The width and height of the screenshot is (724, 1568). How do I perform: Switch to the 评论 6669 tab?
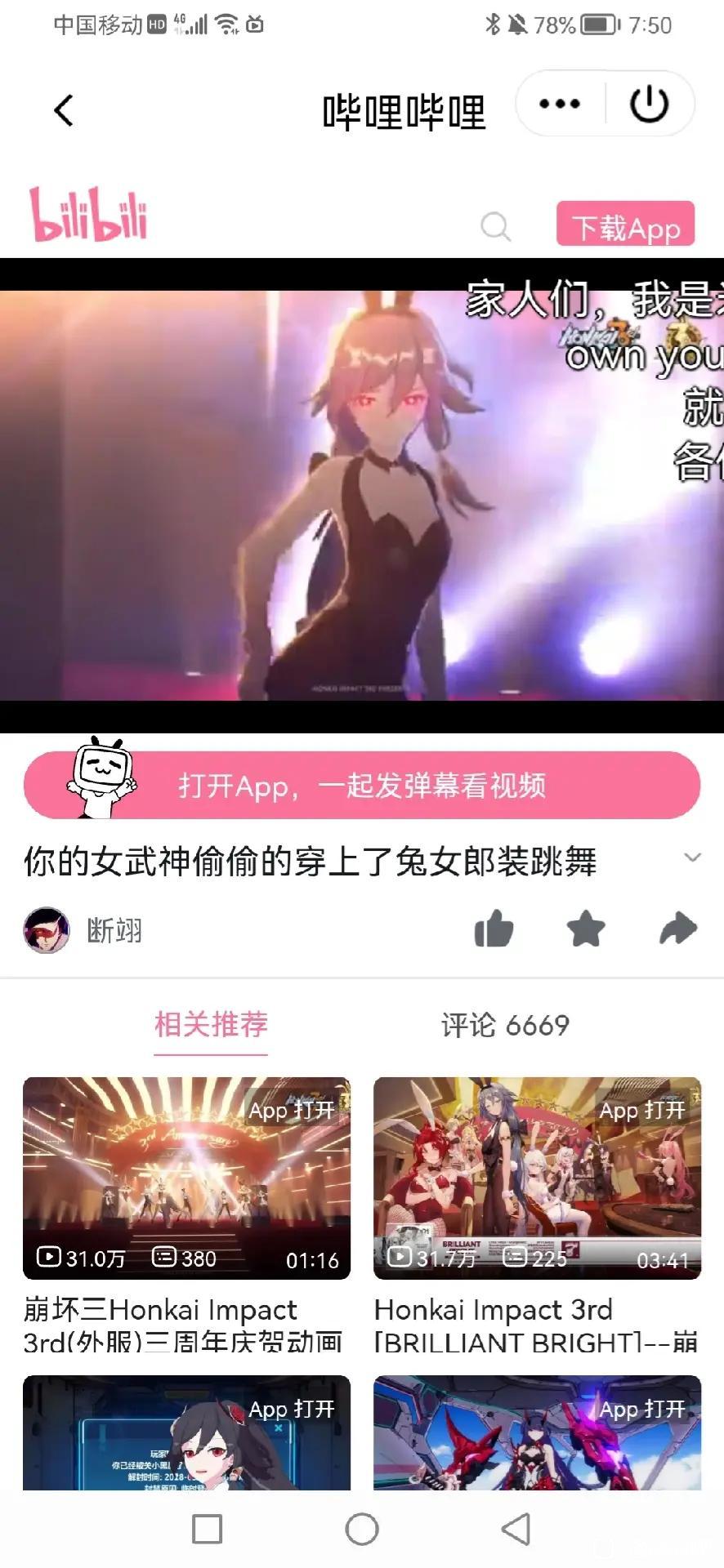click(505, 1025)
